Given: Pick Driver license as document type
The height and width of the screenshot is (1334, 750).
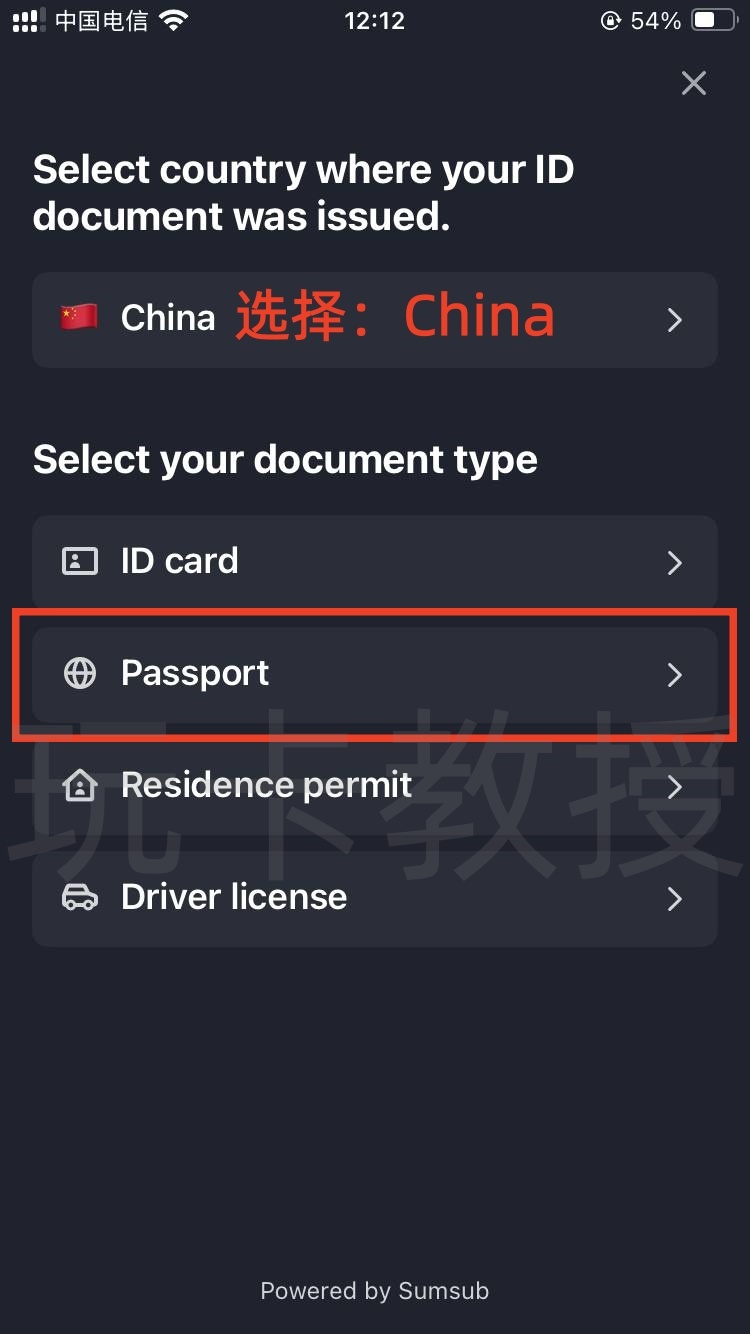Looking at the screenshot, I should pos(374,898).
